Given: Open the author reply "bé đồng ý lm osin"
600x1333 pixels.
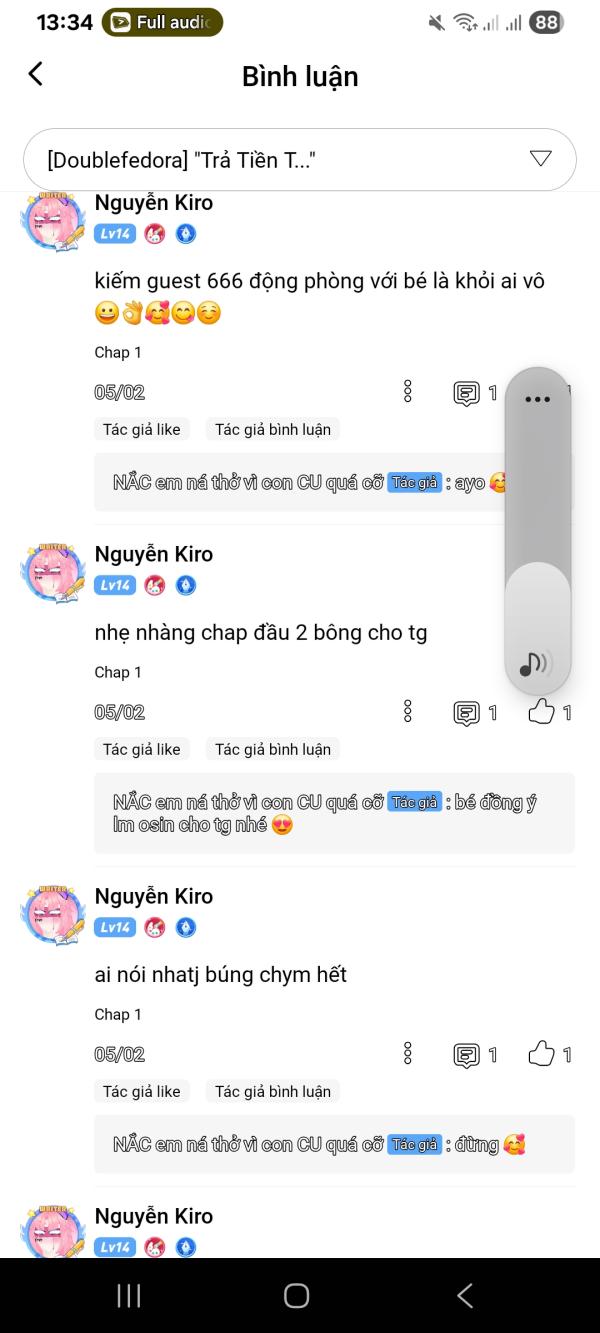Looking at the screenshot, I should point(334,813).
